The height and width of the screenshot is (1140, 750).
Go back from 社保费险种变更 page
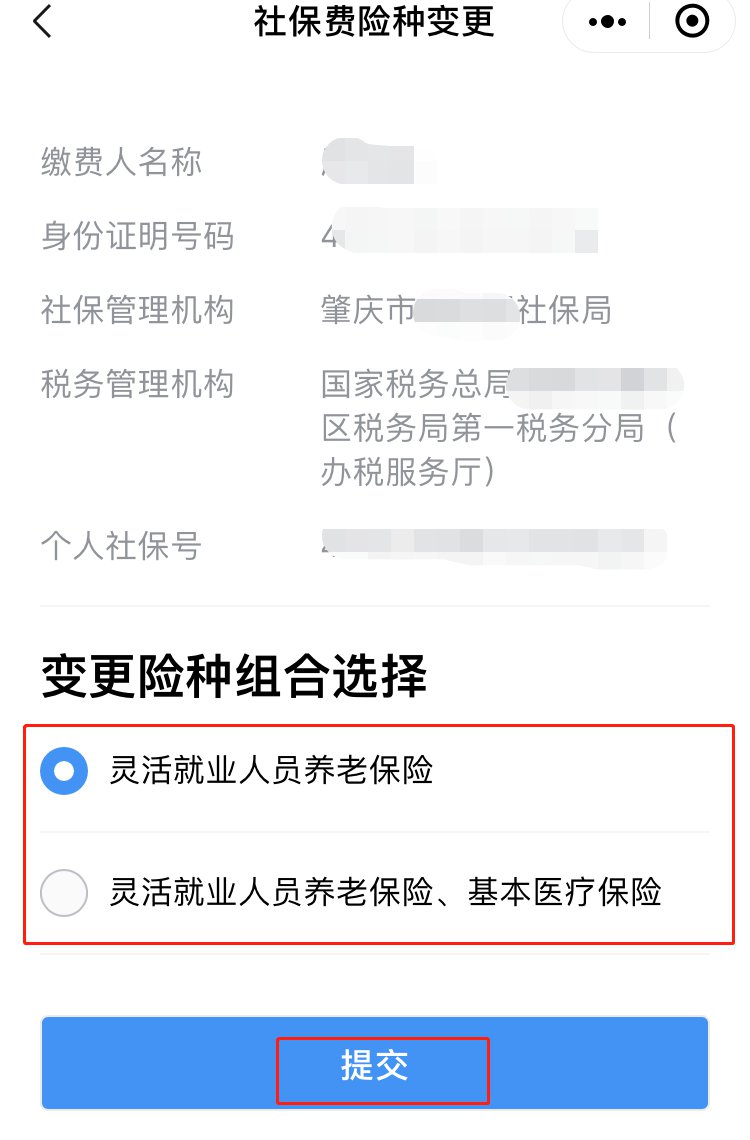click(42, 22)
